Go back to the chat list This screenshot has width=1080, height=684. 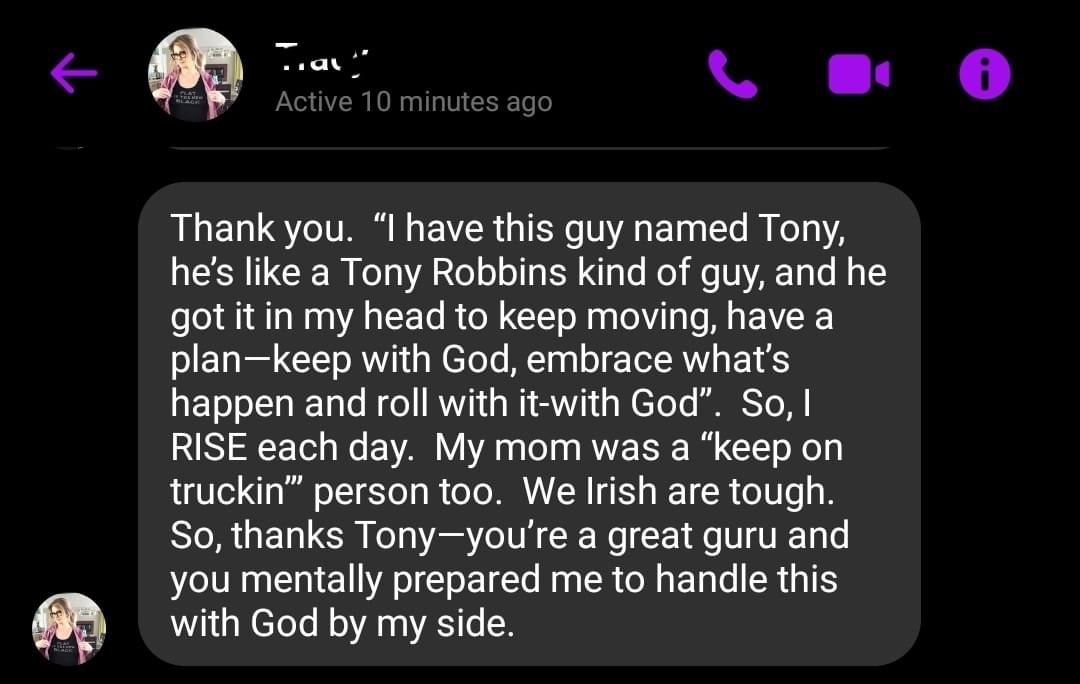click(73, 73)
